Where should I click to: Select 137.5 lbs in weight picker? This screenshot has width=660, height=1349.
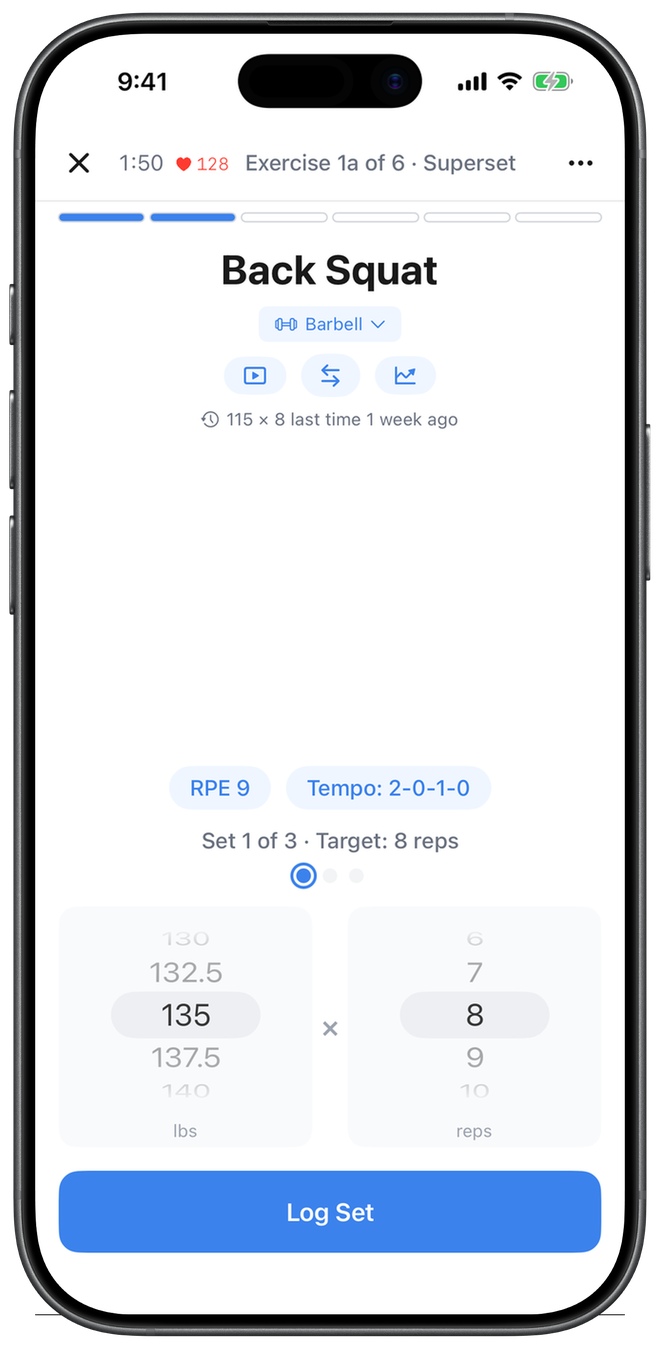tap(186, 1057)
